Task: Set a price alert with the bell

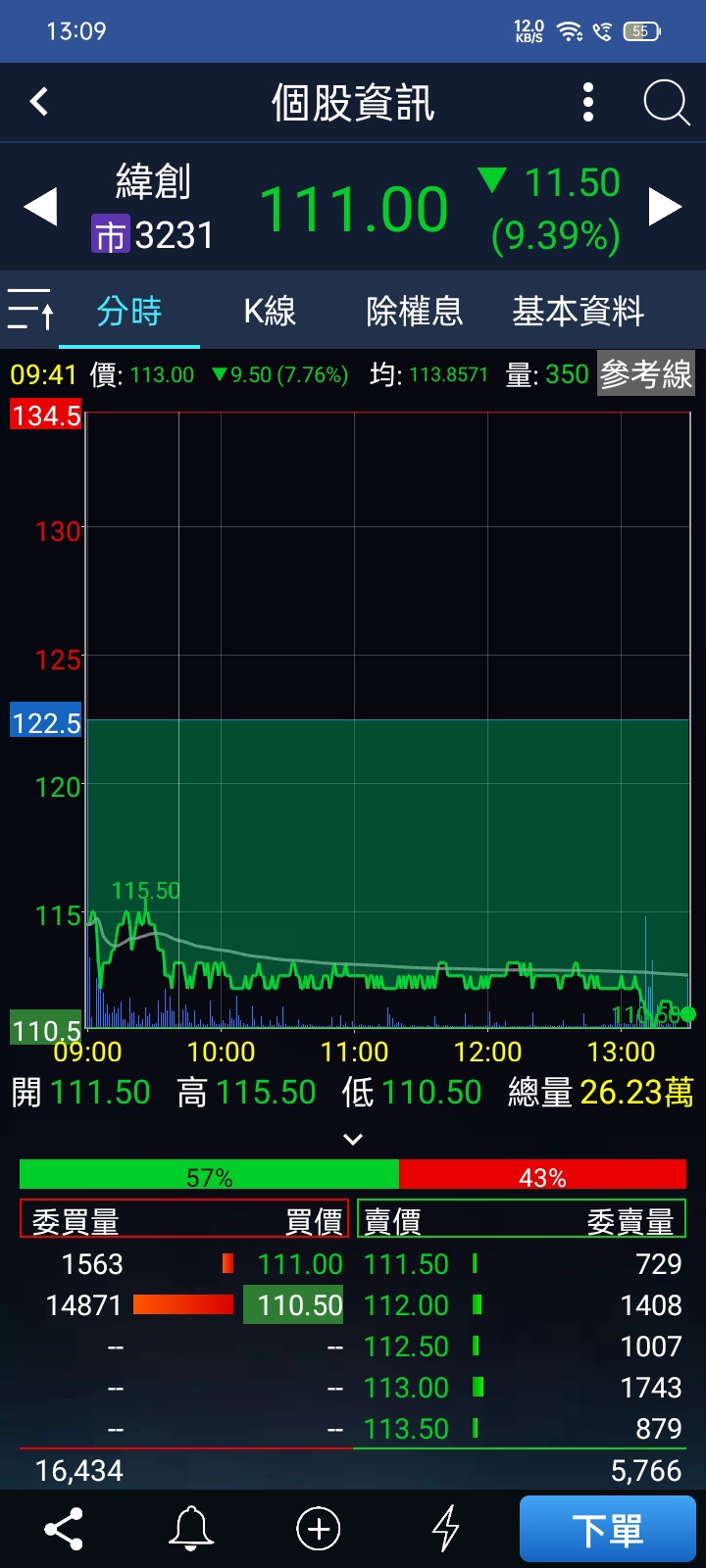Action: (x=191, y=1529)
